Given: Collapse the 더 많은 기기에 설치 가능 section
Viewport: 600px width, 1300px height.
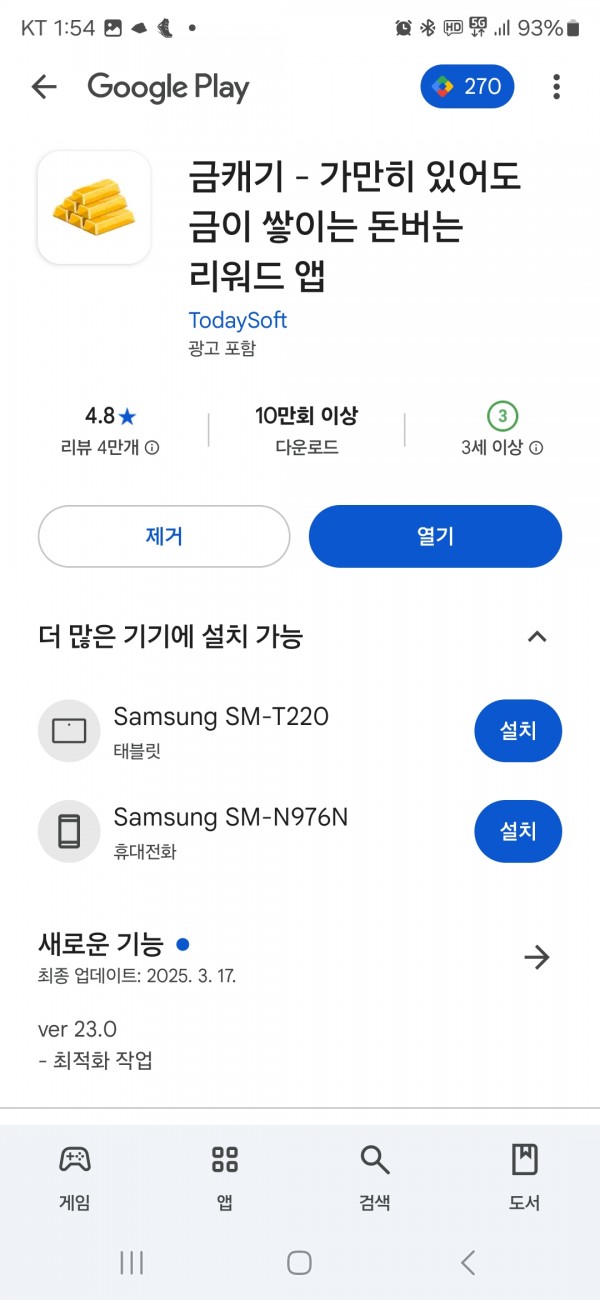Looking at the screenshot, I should [537, 636].
